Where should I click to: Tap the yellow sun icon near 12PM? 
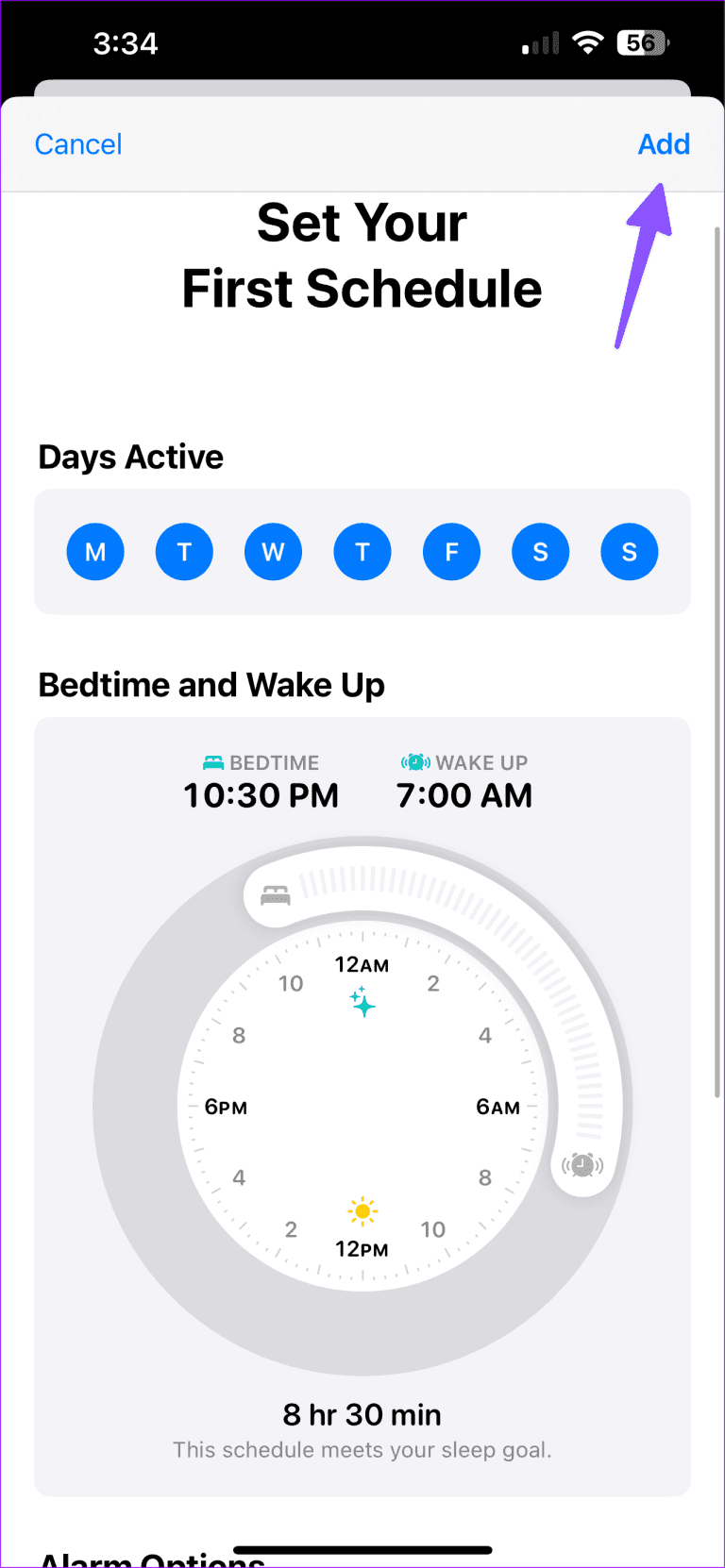(362, 1209)
